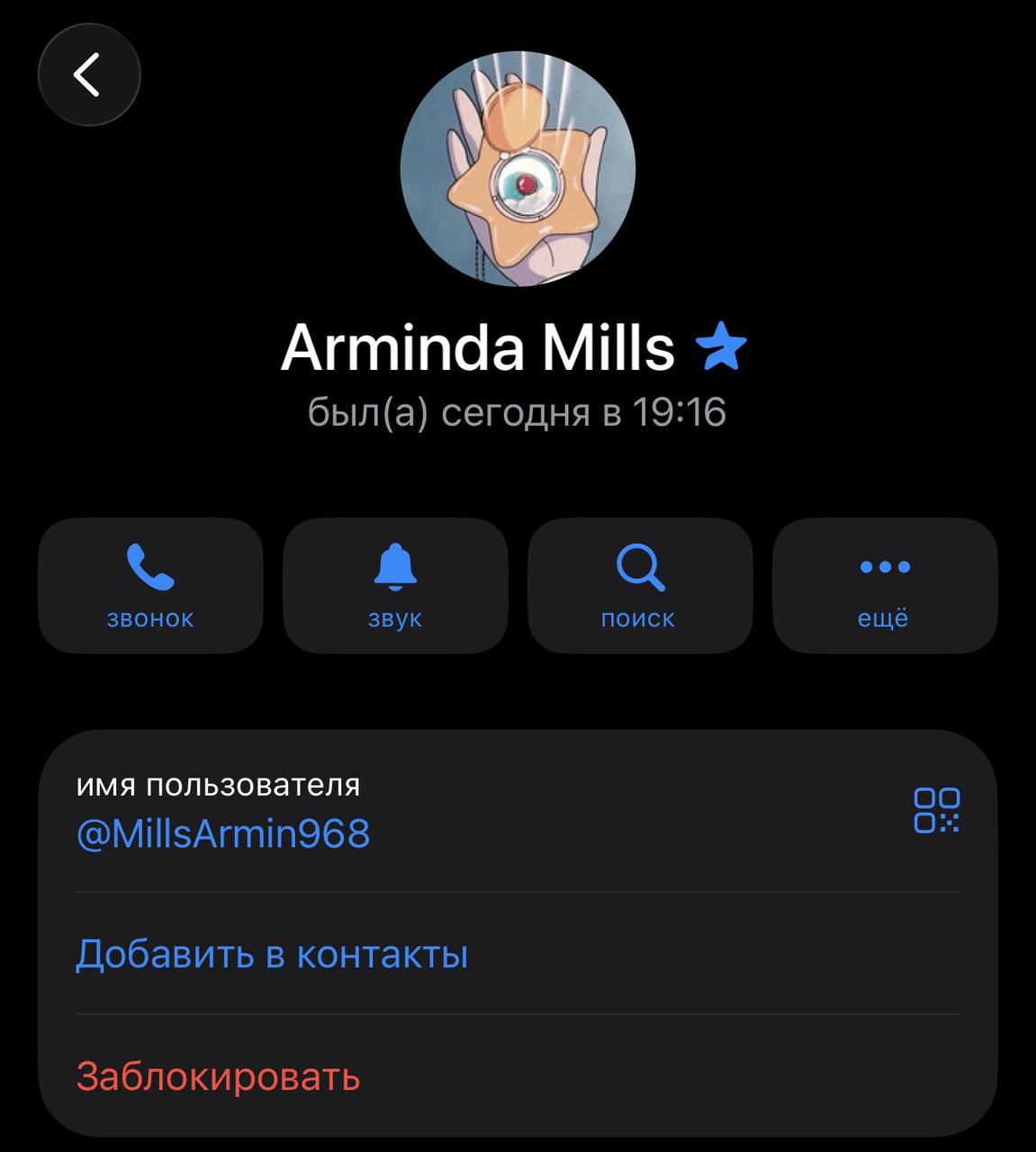Go back using the arrow button

(89, 75)
